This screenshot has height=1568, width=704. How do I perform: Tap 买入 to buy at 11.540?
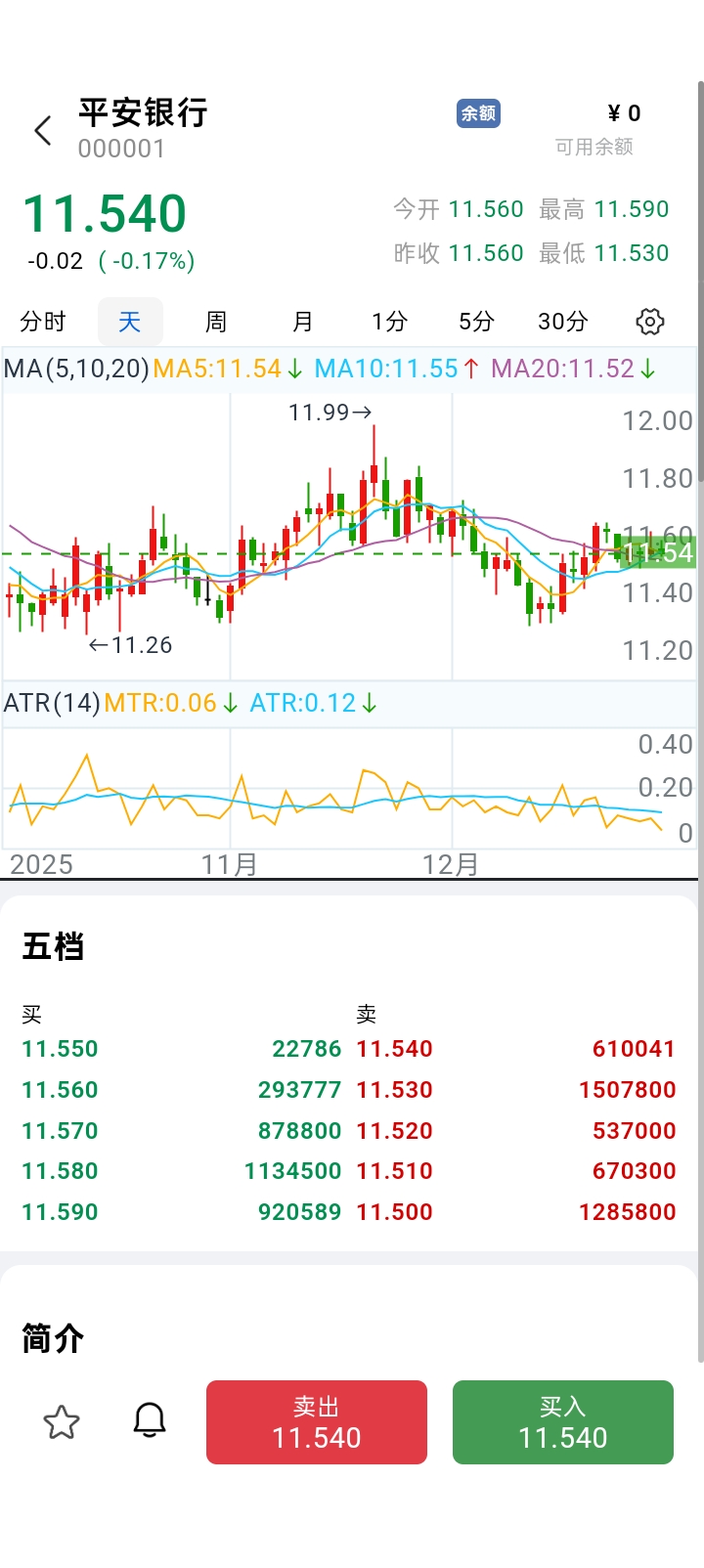click(x=563, y=1422)
